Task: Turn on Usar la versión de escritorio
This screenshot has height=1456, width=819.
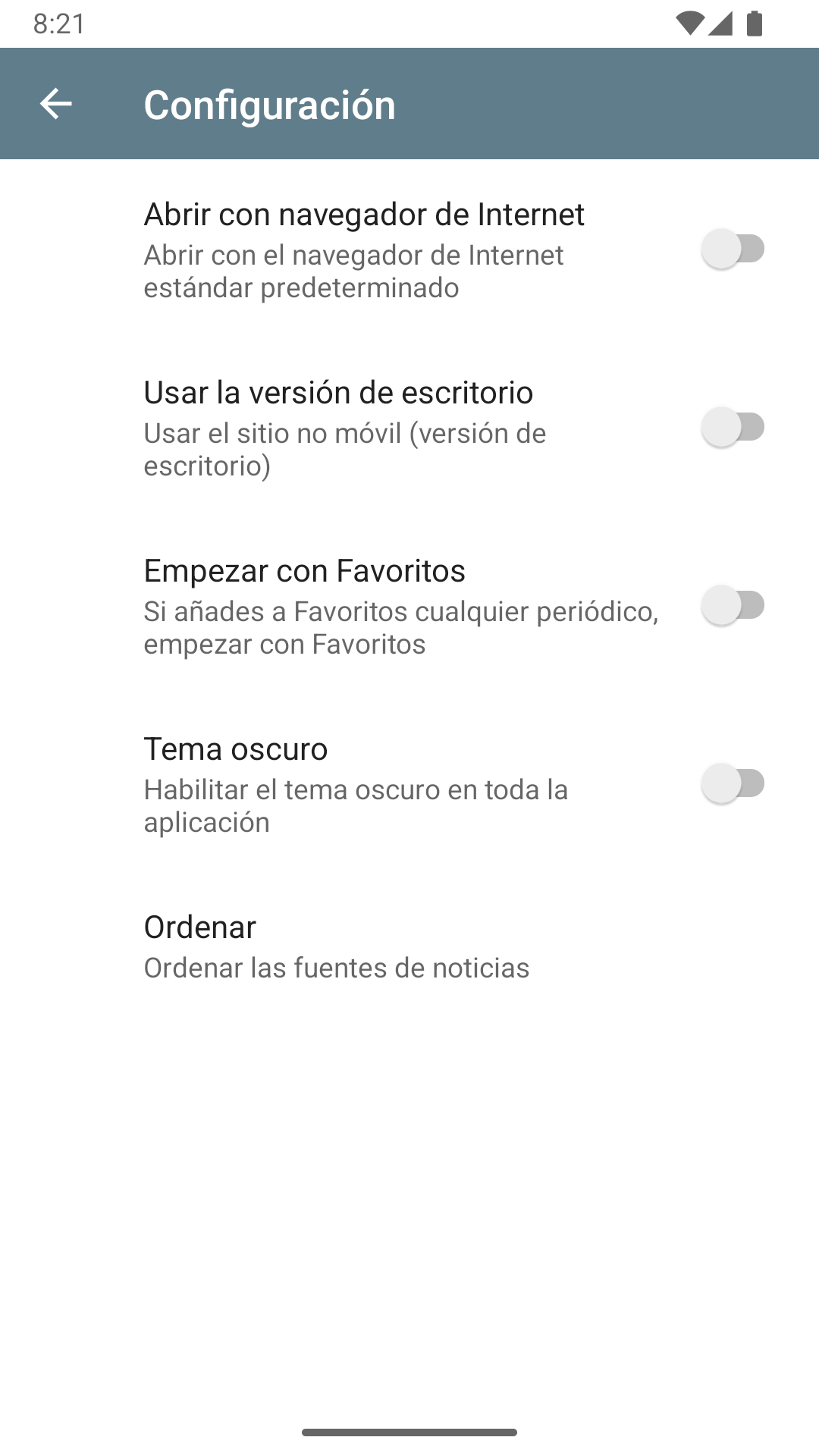Action: click(733, 427)
